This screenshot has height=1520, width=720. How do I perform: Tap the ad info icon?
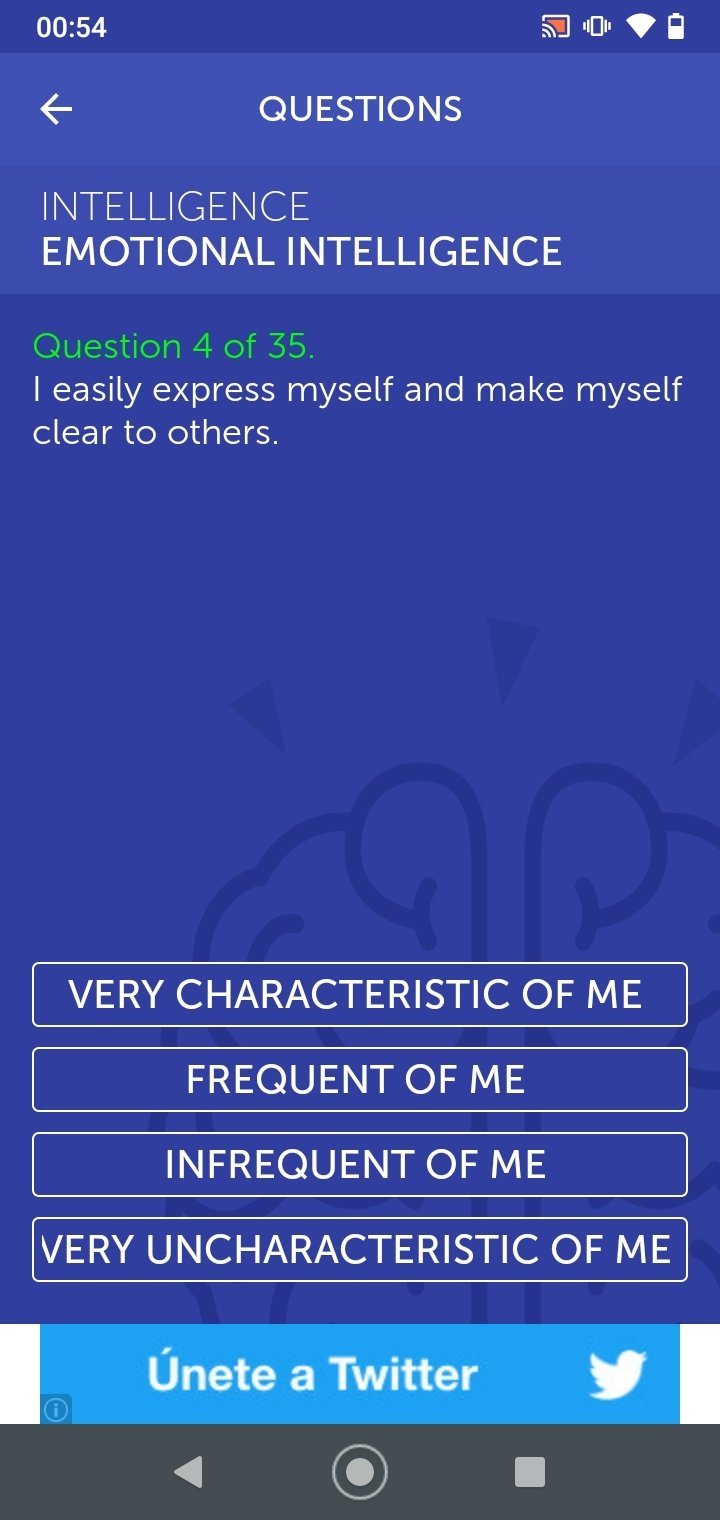pos(56,1410)
